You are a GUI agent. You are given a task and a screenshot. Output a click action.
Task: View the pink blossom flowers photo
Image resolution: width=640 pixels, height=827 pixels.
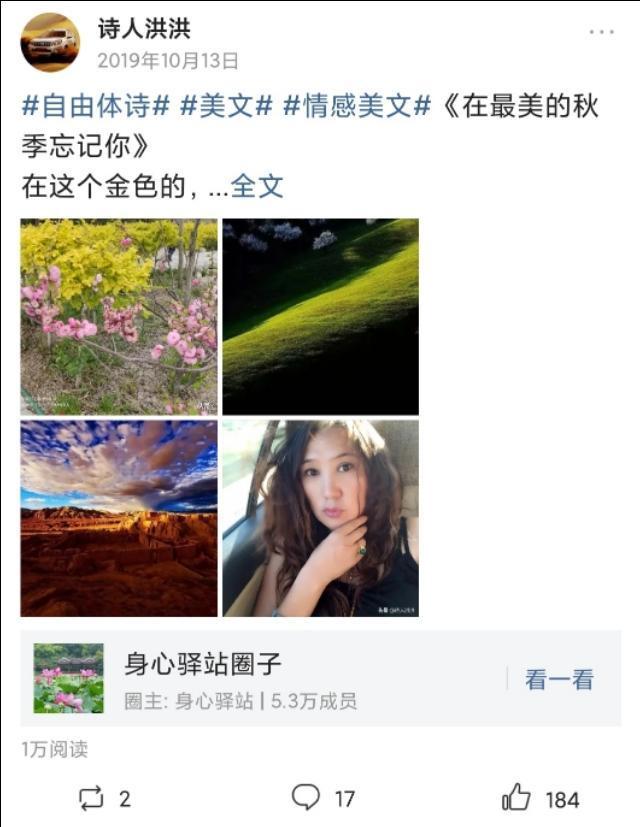point(119,316)
